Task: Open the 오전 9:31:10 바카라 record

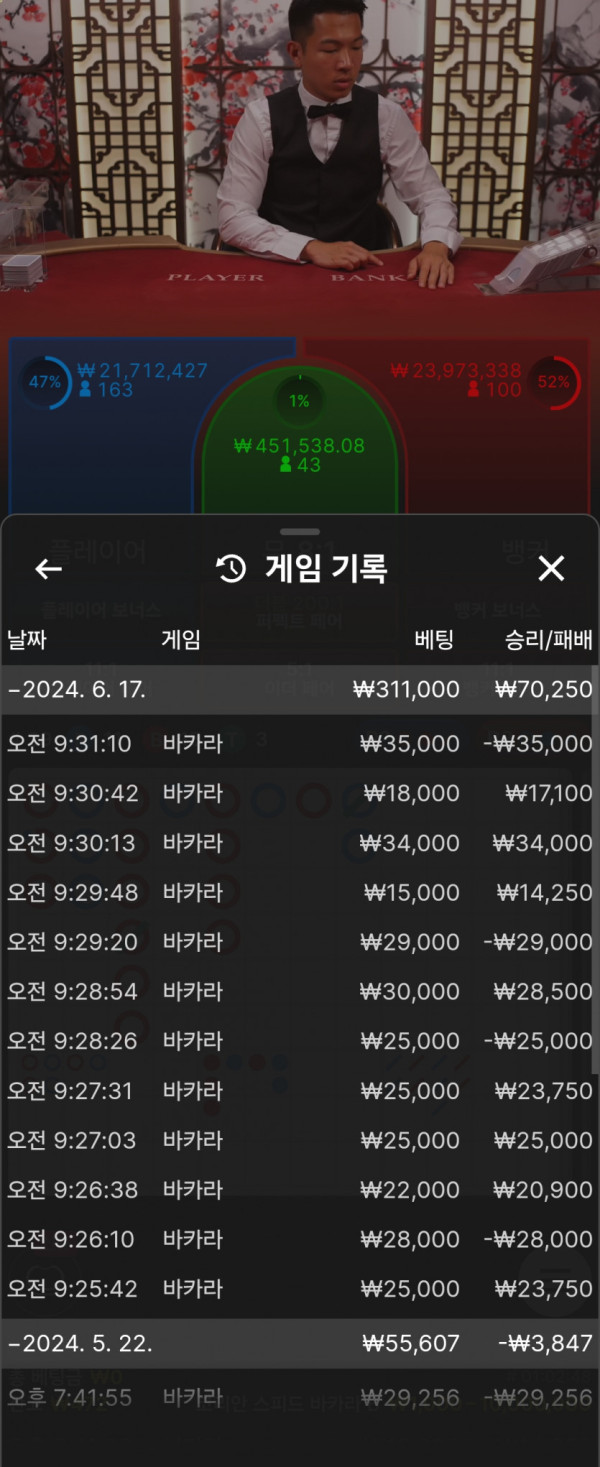Action: (x=300, y=743)
